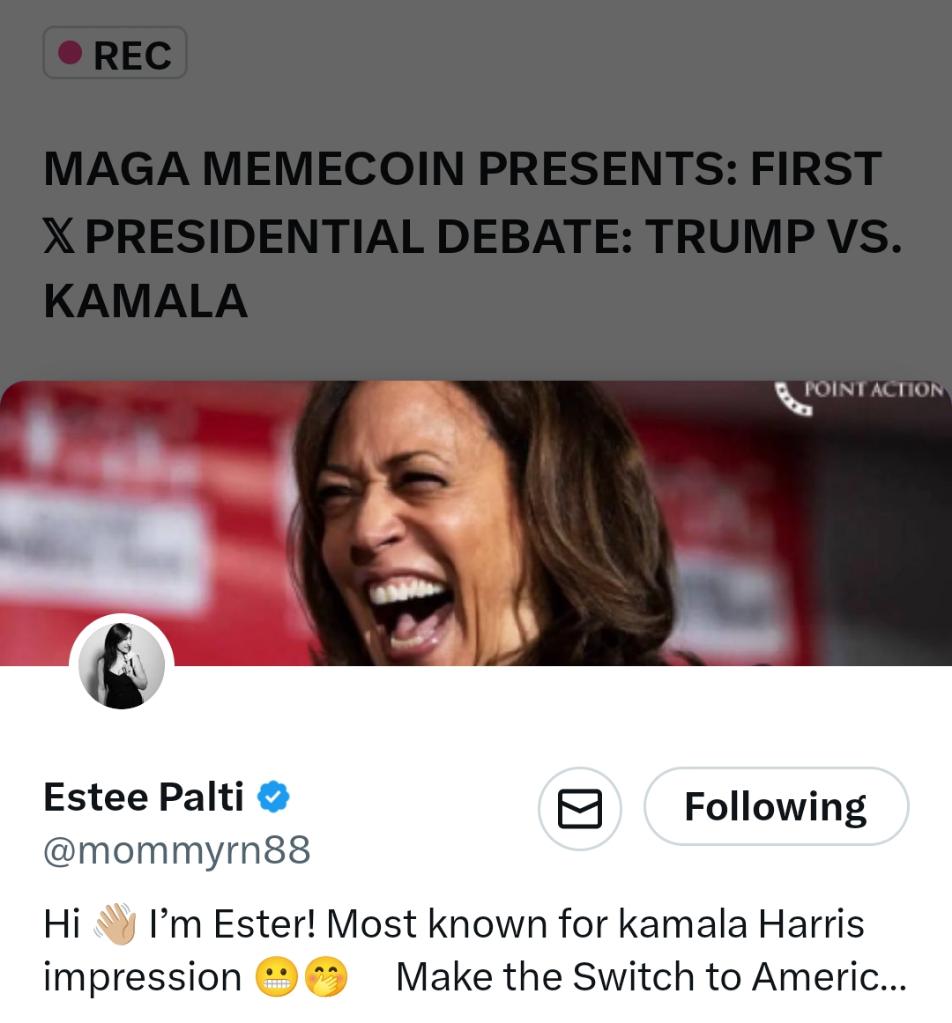View the profile header banner image

click(x=560, y=520)
